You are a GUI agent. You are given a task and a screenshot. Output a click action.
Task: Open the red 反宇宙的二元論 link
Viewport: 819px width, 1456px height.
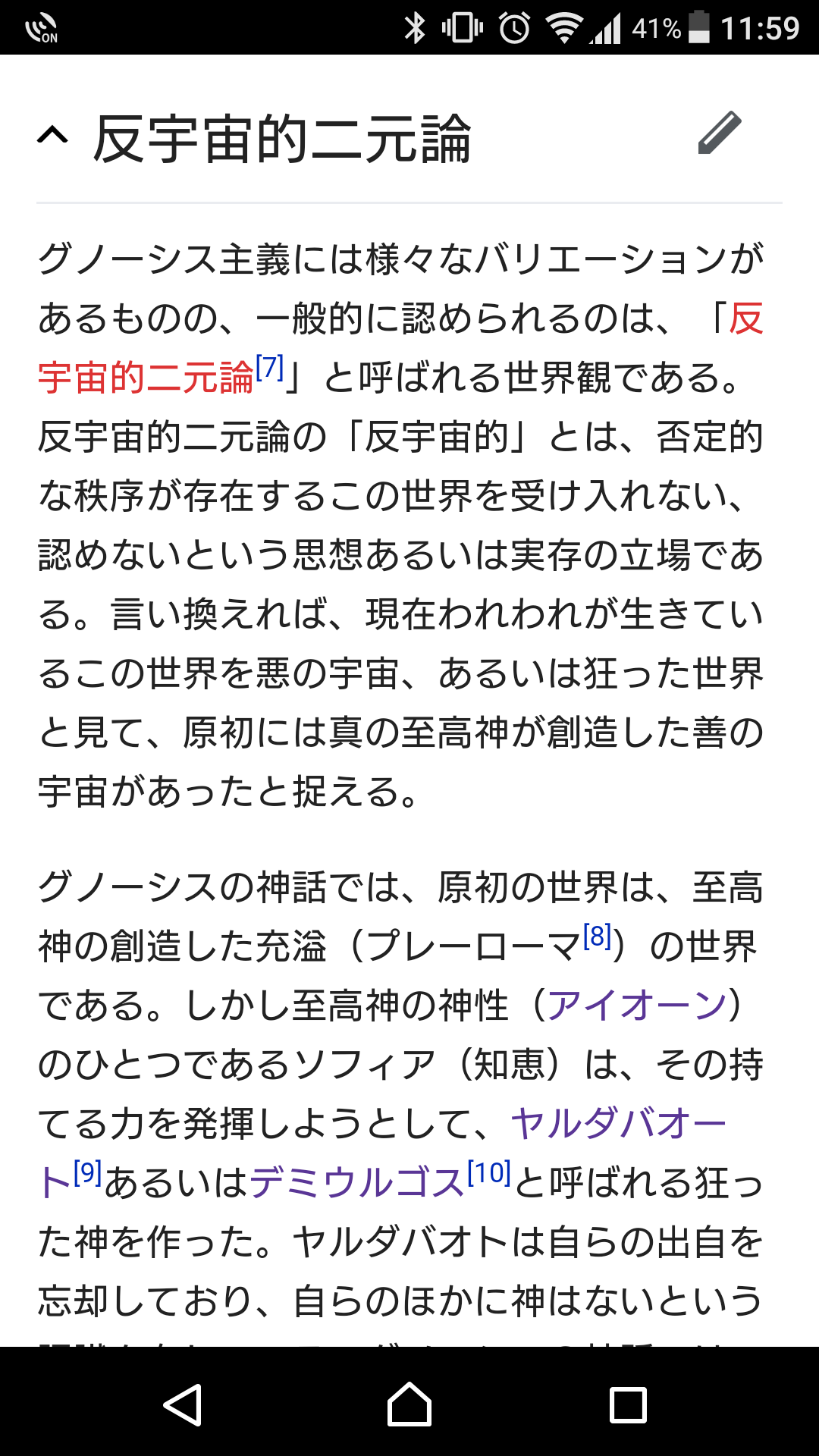pos(146,378)
